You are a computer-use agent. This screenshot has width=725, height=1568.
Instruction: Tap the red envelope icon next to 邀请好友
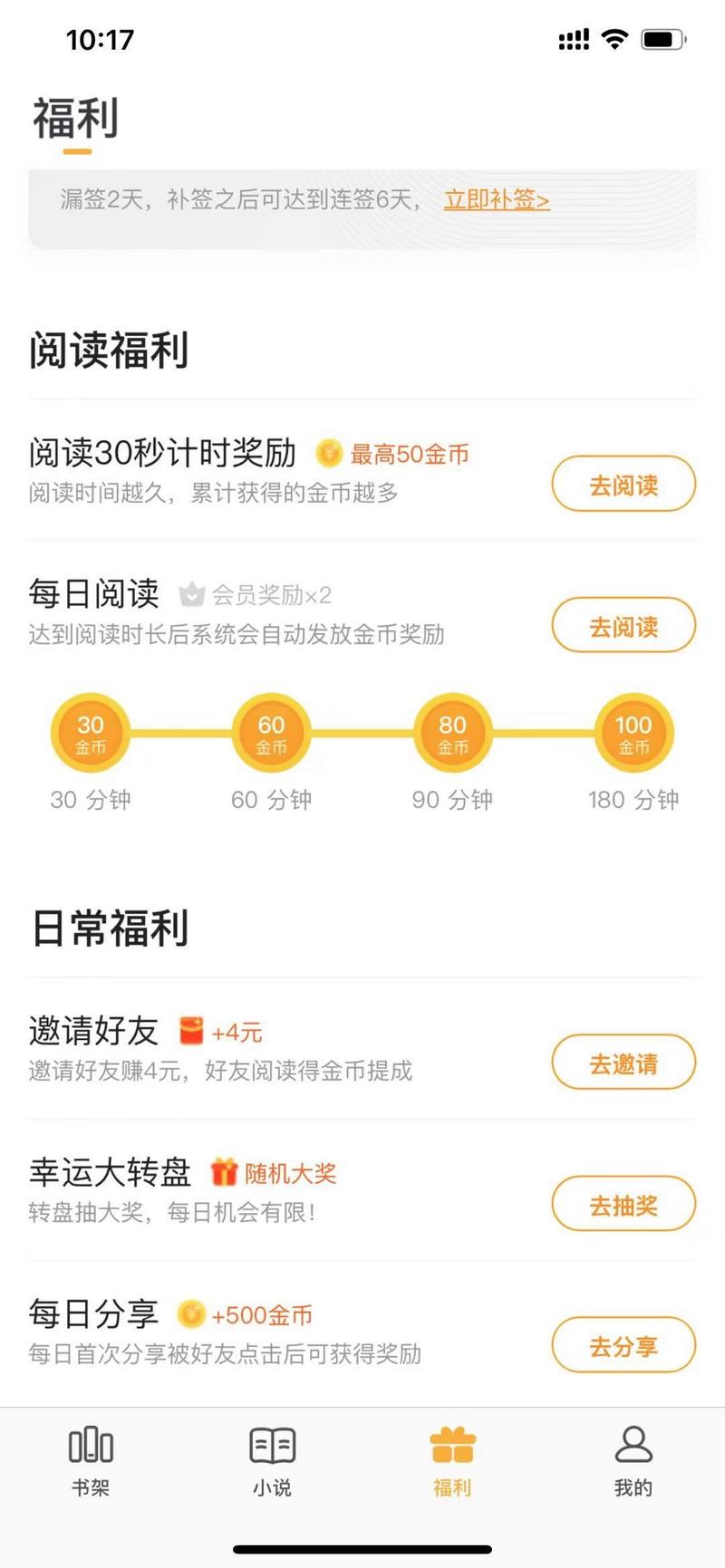point(192,1029)
